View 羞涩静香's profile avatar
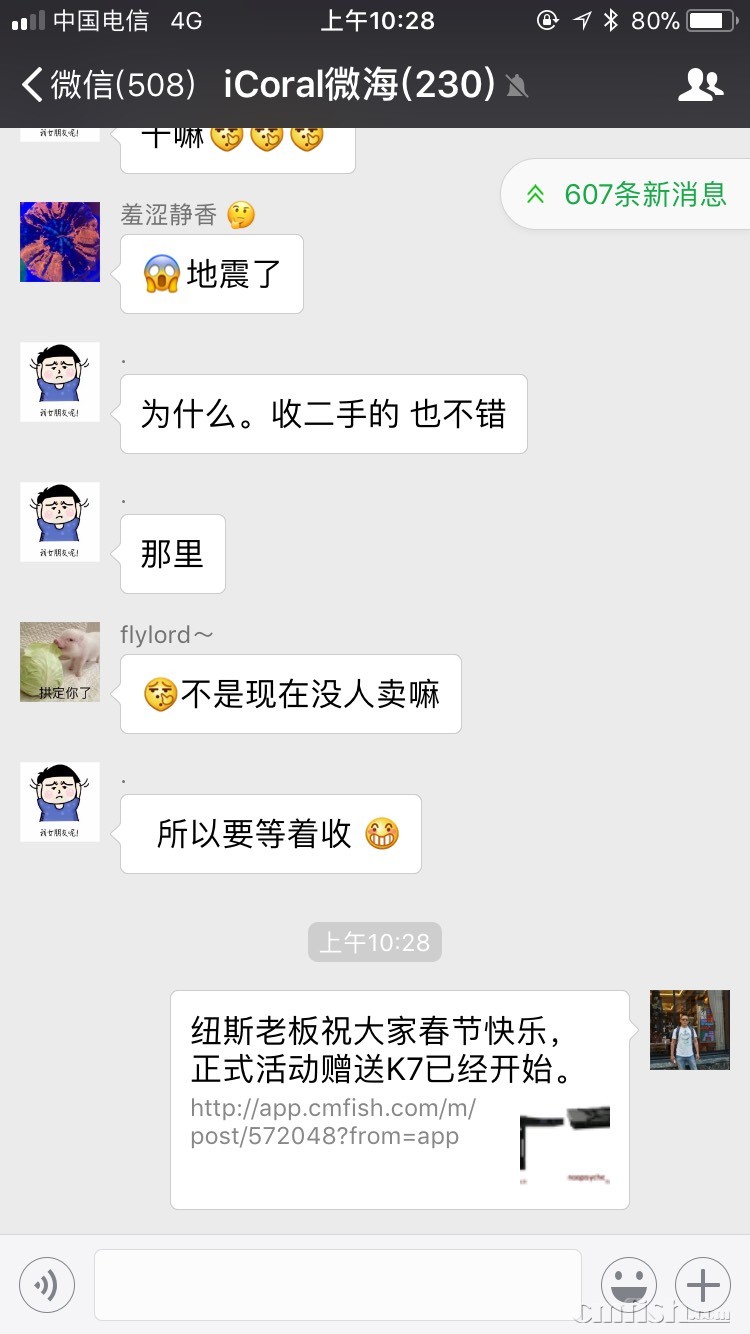This screenshot has width=750, height=1334. tap(60, 241)
